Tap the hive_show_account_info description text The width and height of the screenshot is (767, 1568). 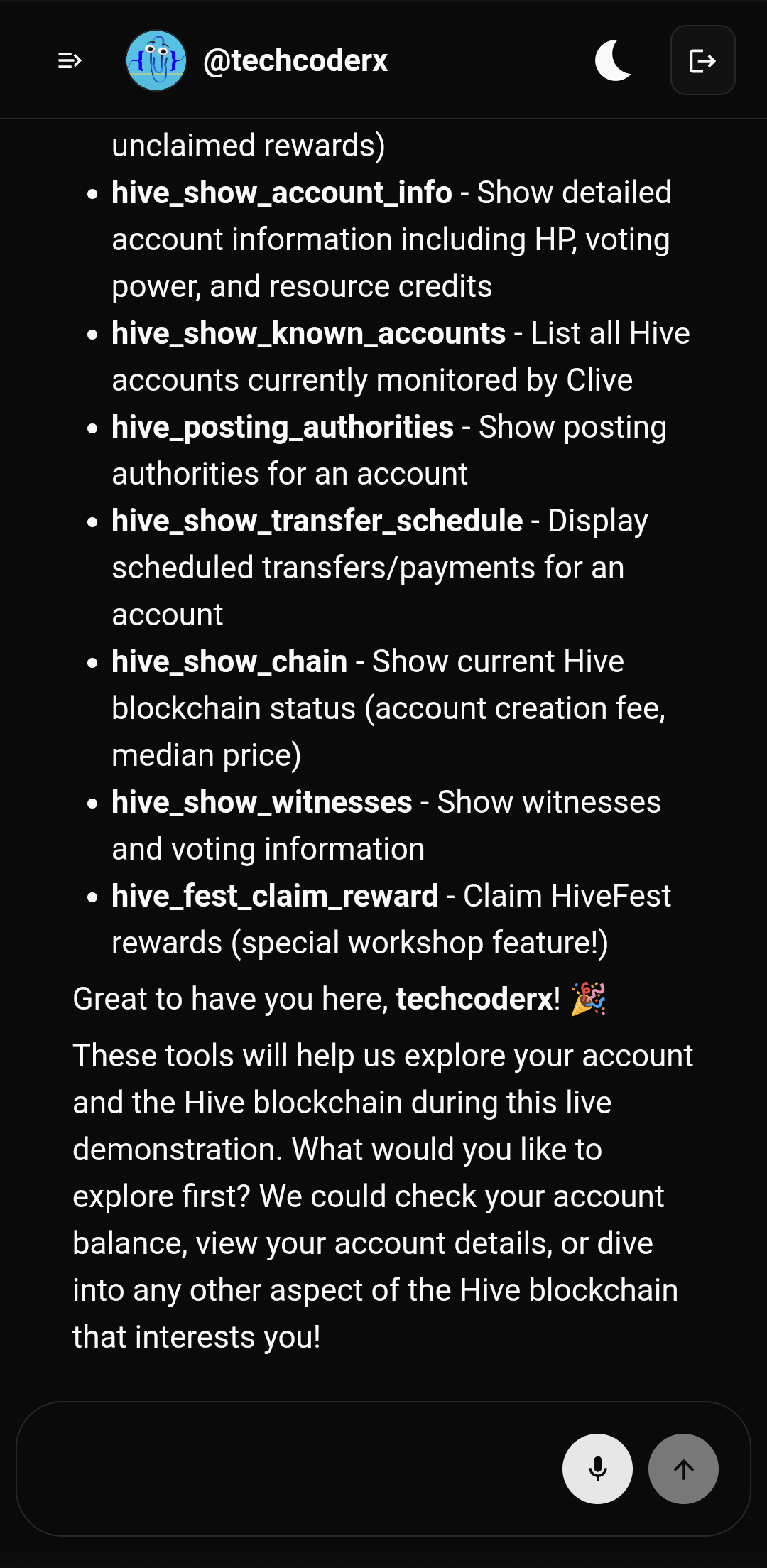pos(391,239)
